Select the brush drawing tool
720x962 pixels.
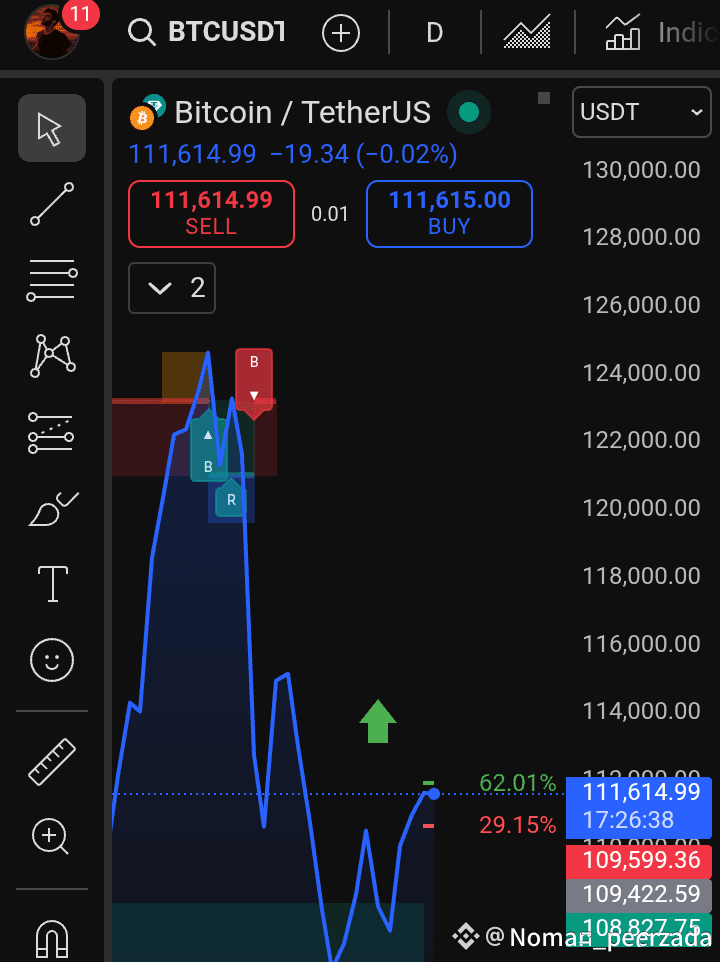(x=51, y=508)
